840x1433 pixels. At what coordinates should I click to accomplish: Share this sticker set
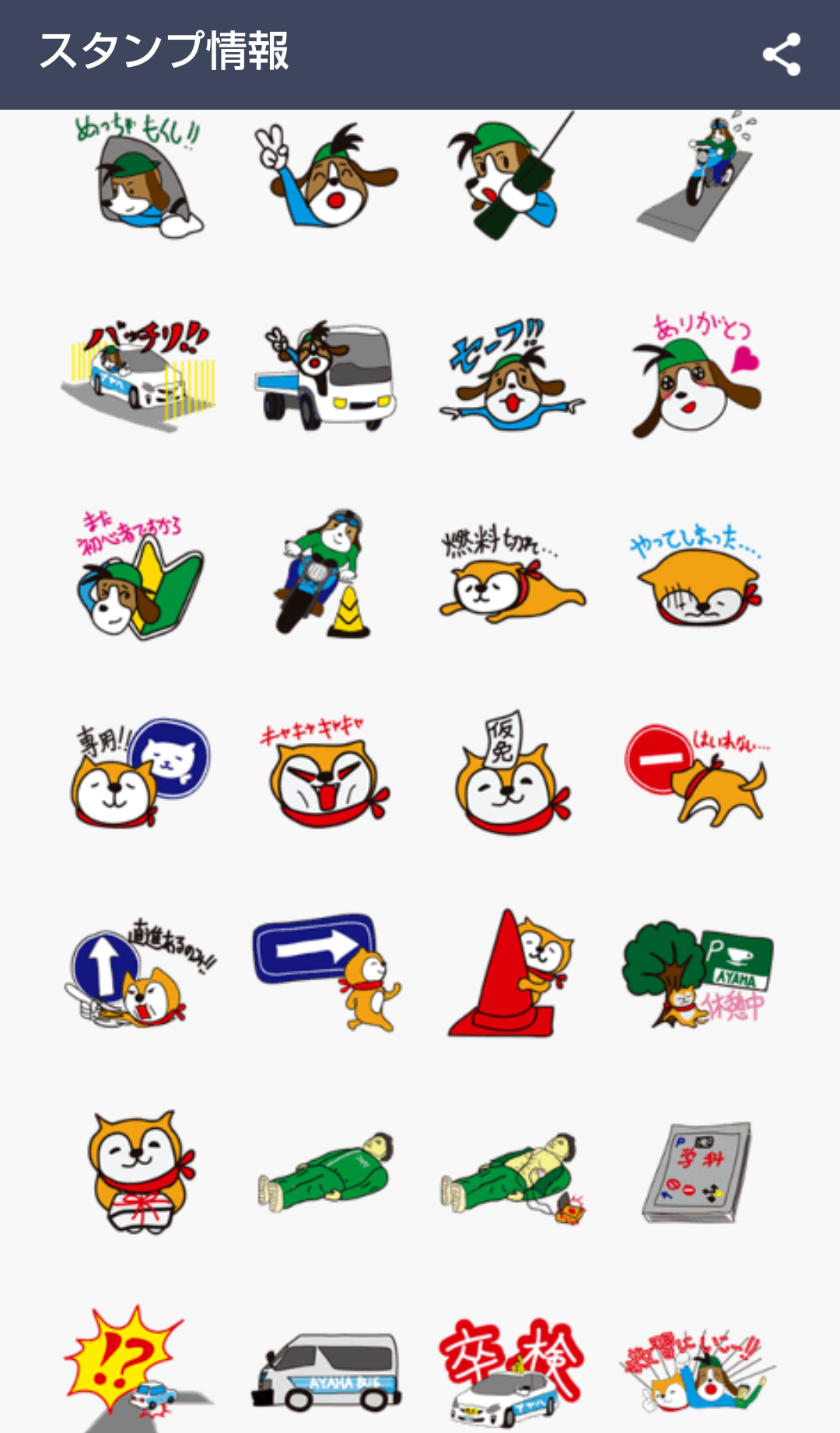tap(782, 54)
